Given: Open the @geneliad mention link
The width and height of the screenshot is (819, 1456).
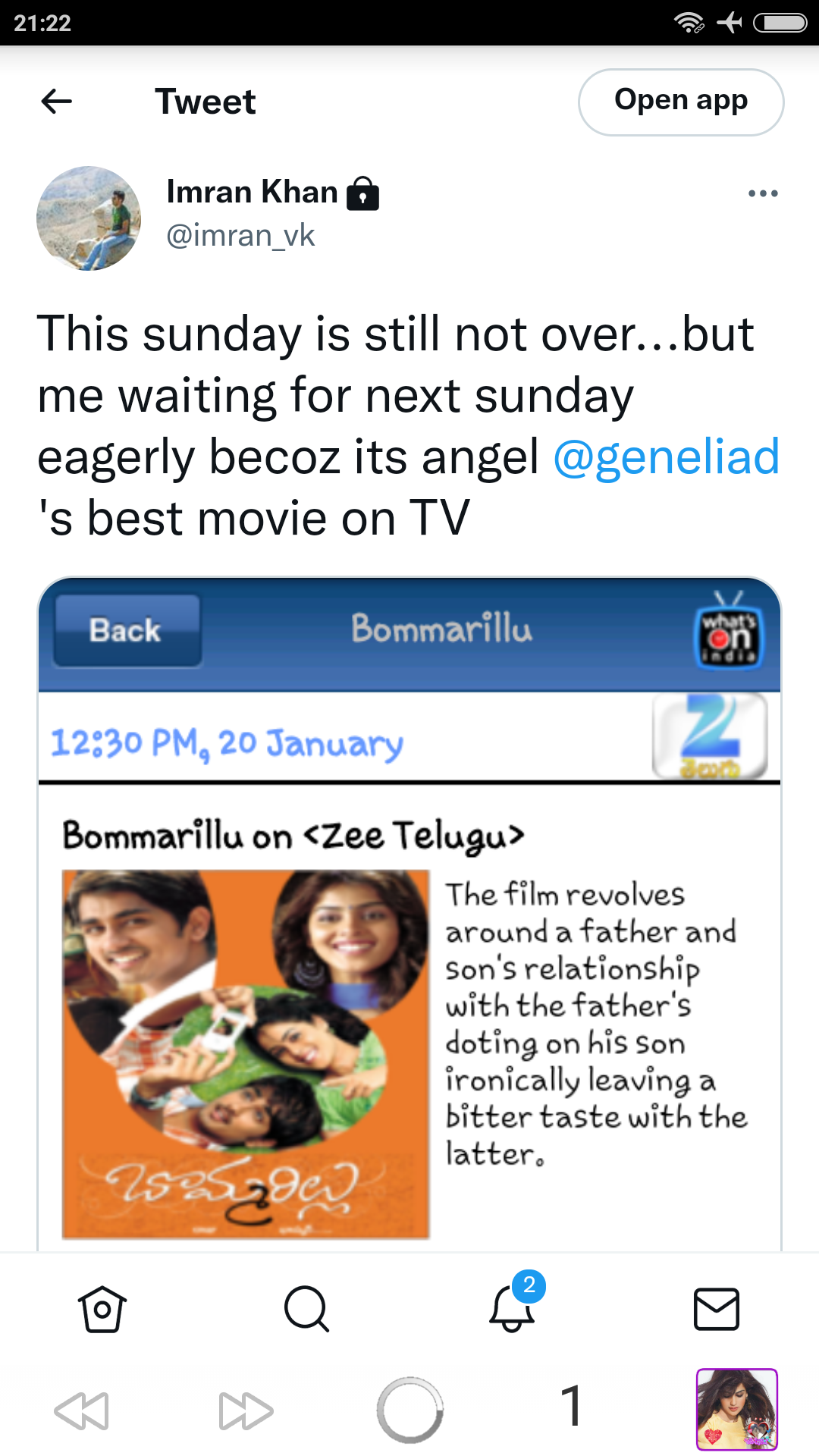Looking at the screenshot, I should (x=666, y=457).
